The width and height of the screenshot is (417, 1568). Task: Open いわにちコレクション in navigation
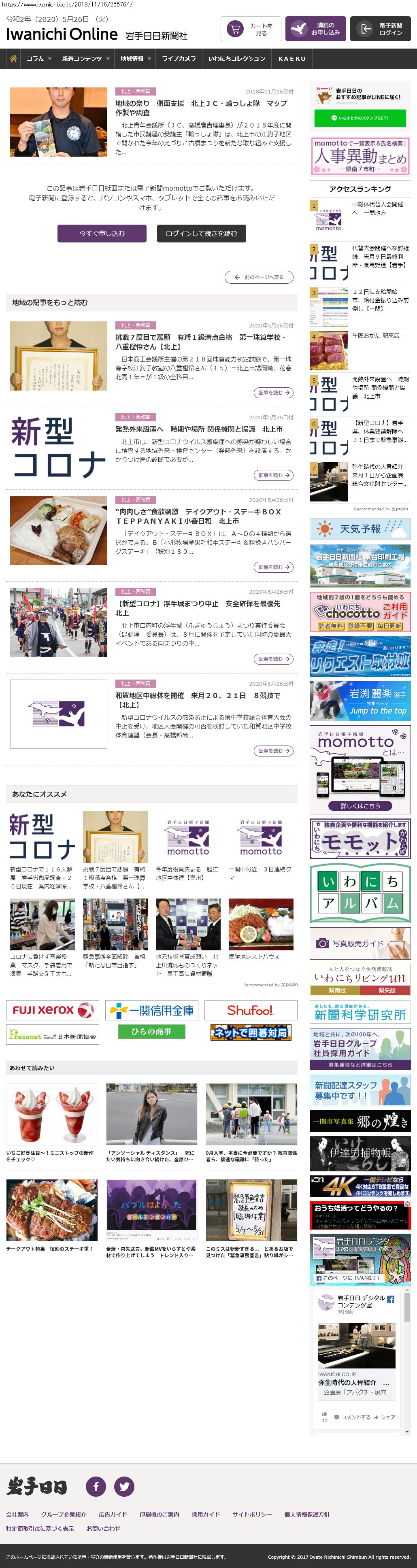coord(236,58)
